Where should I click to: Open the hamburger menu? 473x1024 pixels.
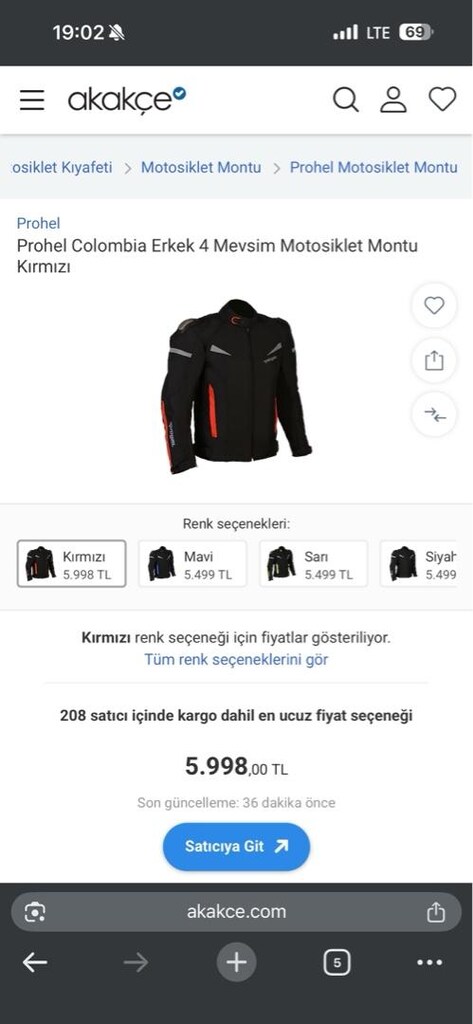point(31,100)
